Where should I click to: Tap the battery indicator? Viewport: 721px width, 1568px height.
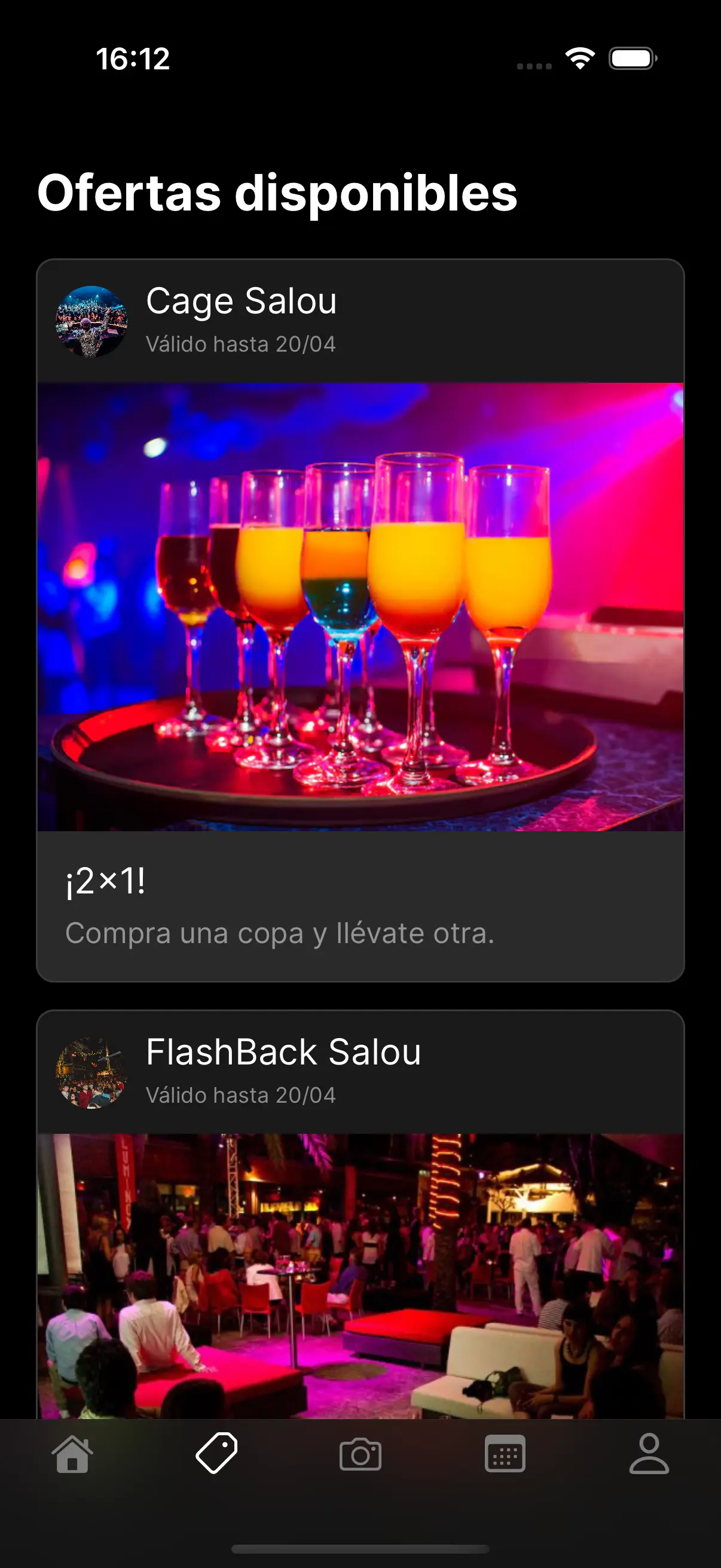click(x=632, y=59)
